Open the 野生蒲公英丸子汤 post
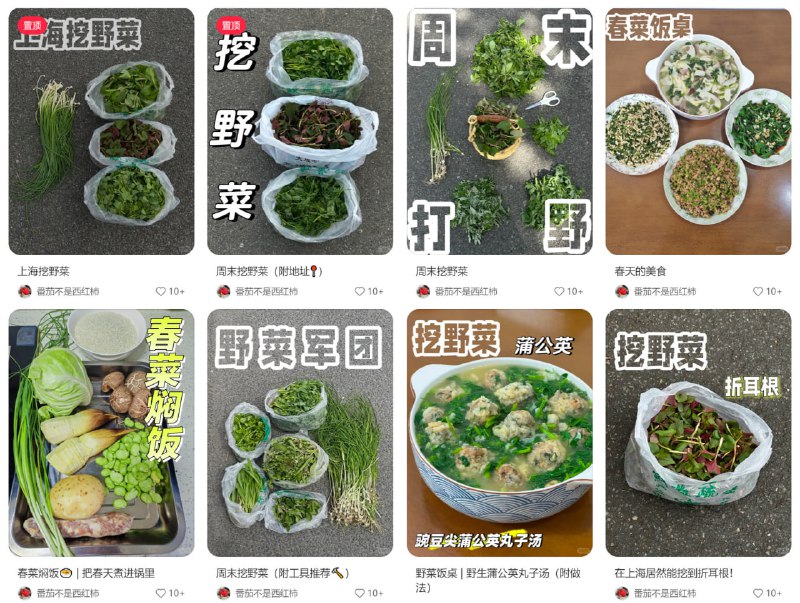The height and width of the screenshot is (603, 800). (x=499, y=432)
